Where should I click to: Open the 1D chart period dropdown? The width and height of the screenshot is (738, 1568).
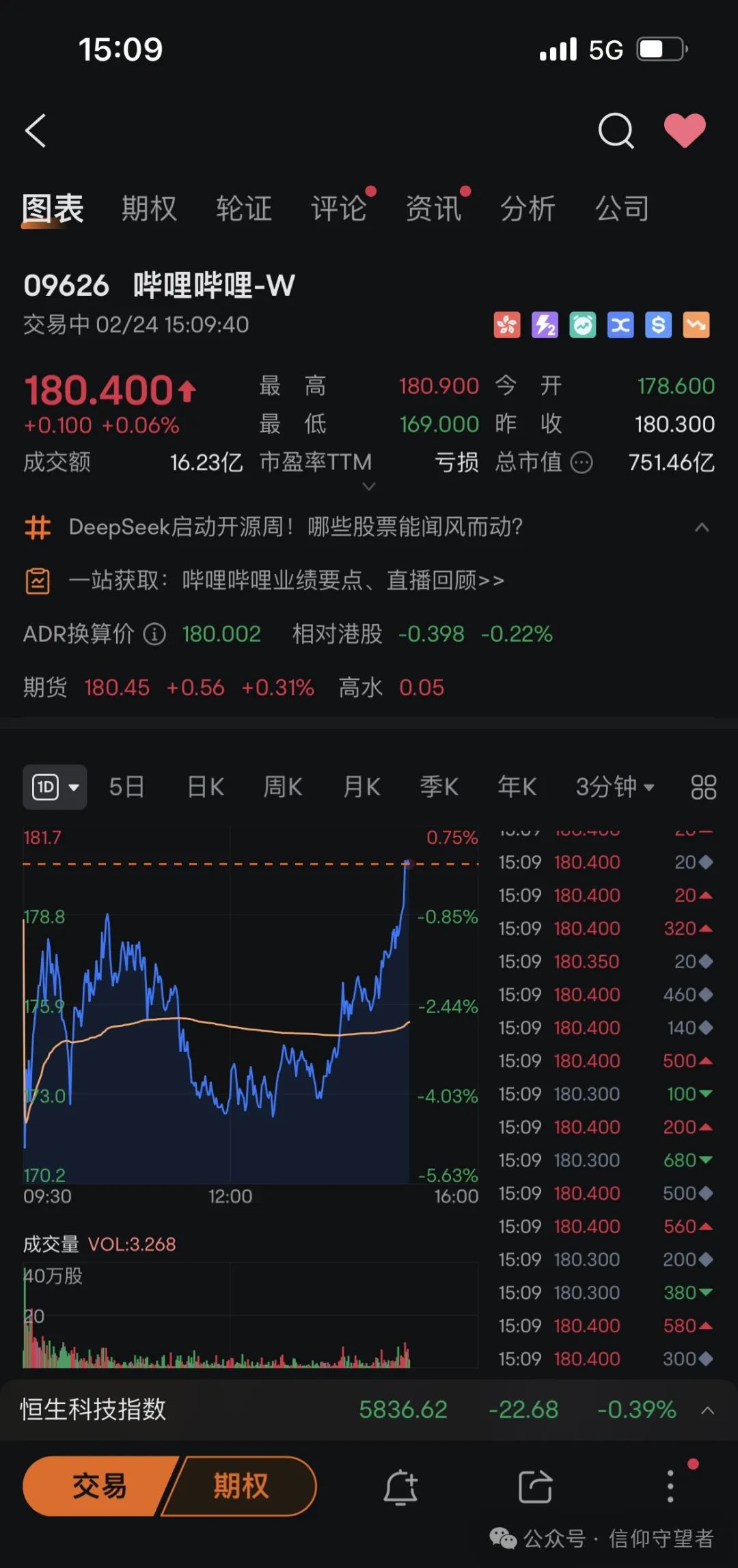click(x=55, y=787)
